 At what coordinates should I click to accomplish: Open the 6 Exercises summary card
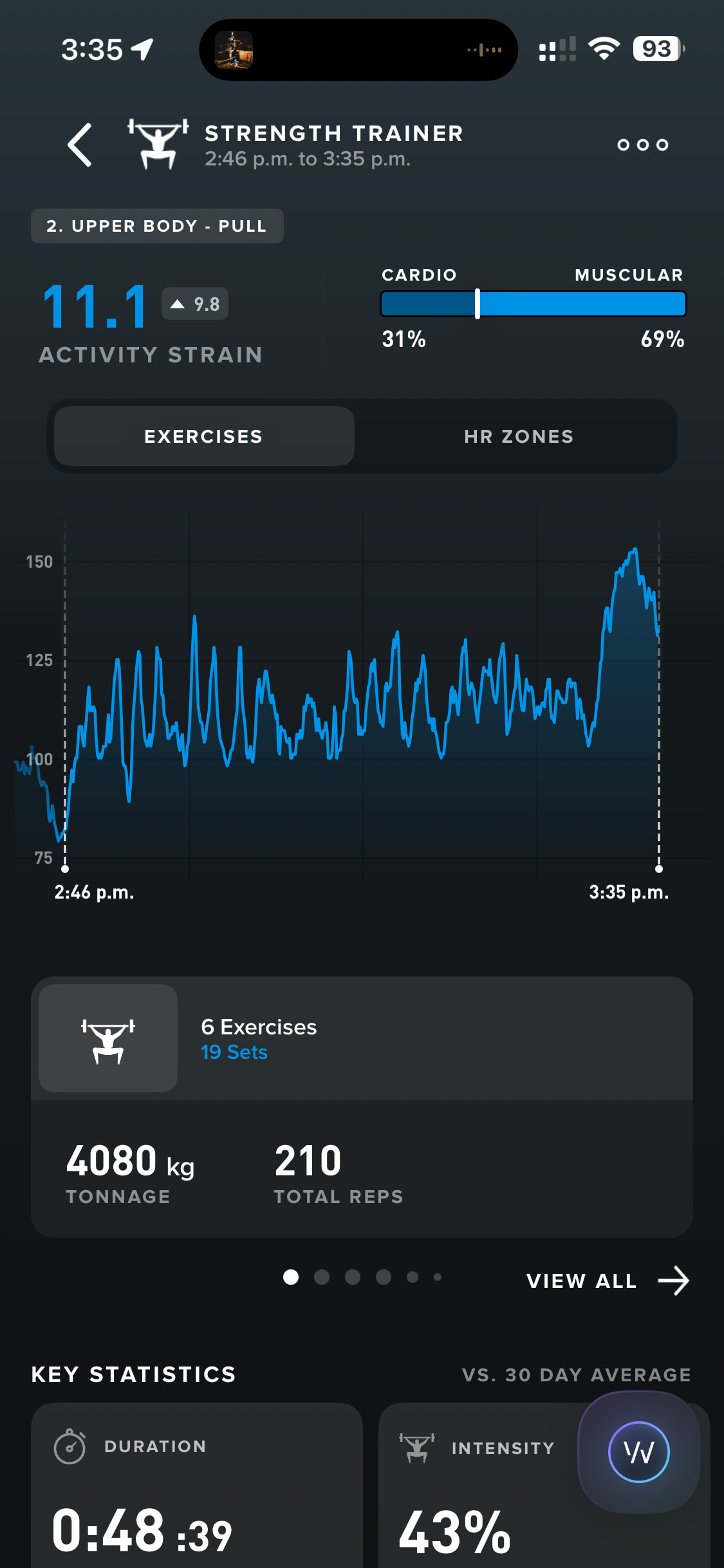click(362, 1039)
